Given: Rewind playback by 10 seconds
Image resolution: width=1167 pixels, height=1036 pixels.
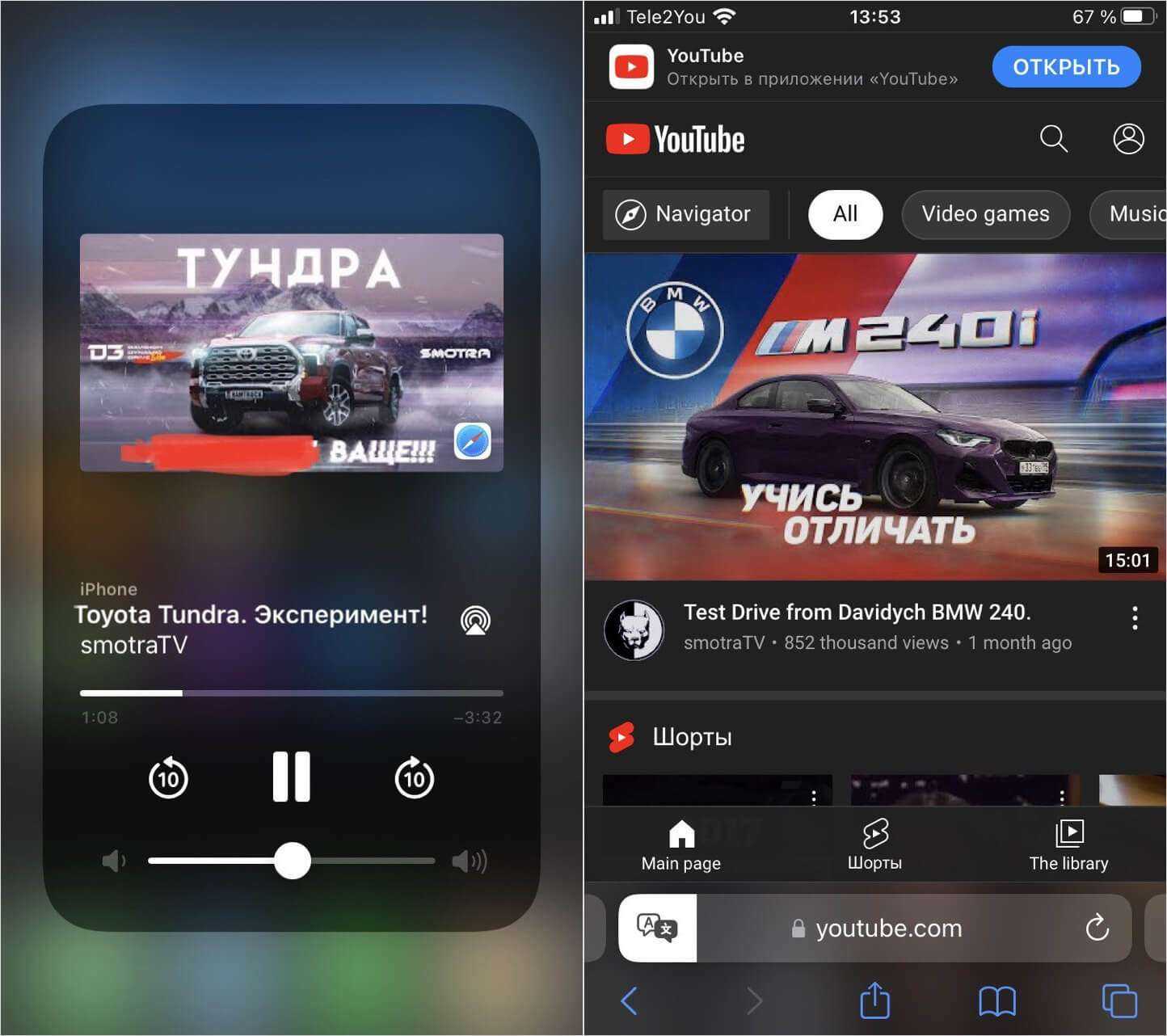Looking at the screenshot, I should (168, 778).
